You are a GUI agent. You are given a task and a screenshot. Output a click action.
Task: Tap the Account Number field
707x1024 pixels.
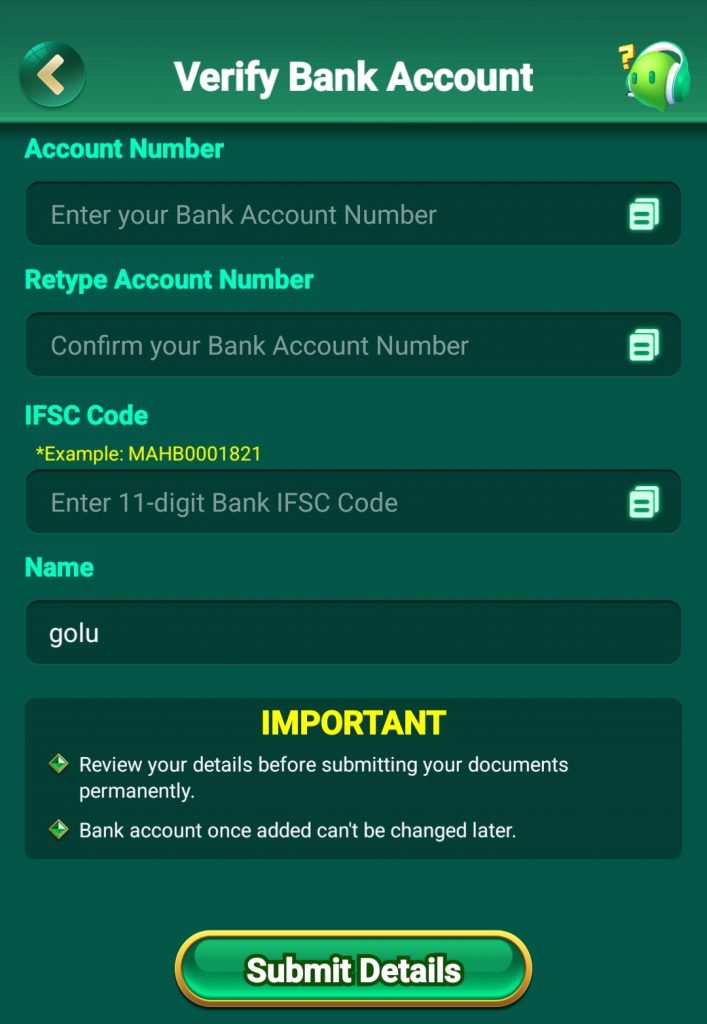353,214
